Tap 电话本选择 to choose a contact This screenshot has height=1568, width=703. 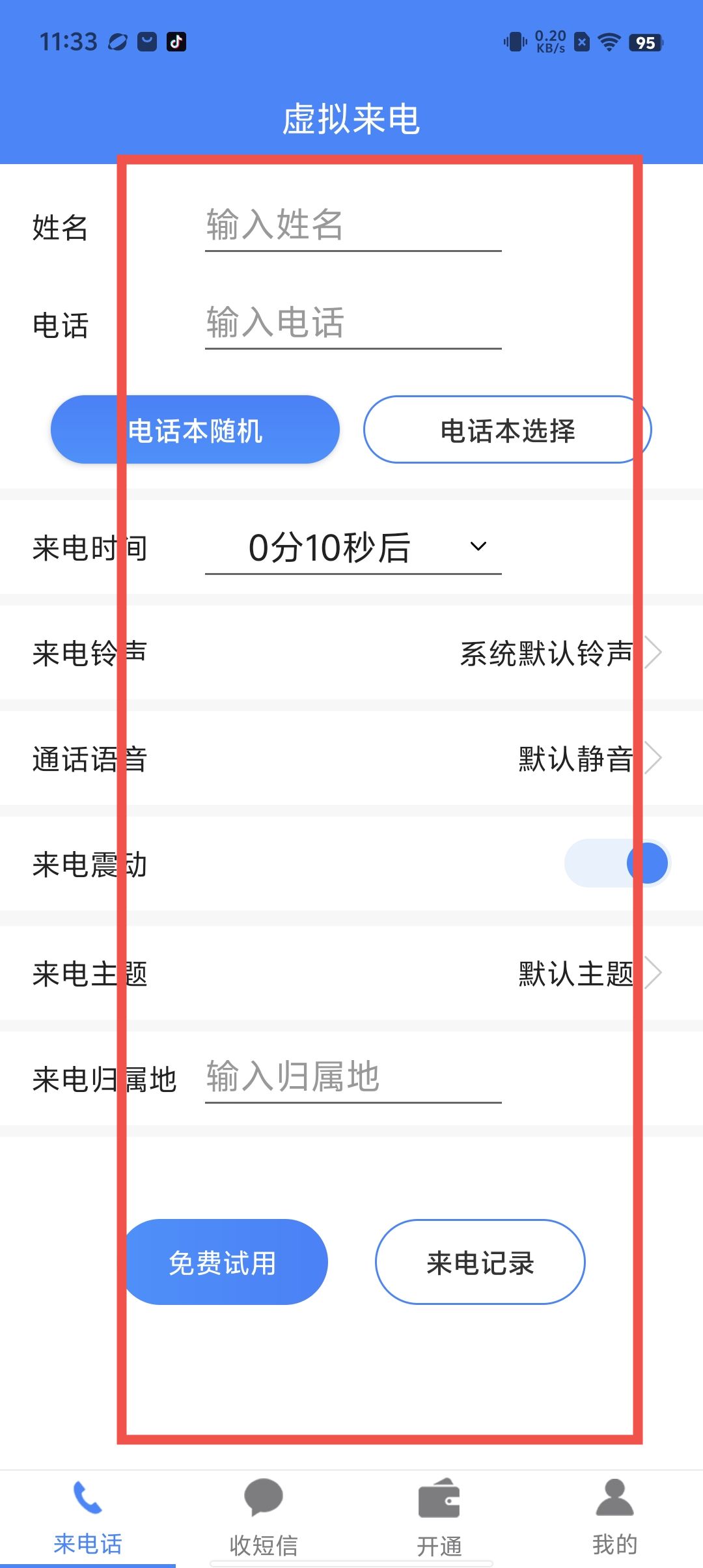tap(507, 430)
